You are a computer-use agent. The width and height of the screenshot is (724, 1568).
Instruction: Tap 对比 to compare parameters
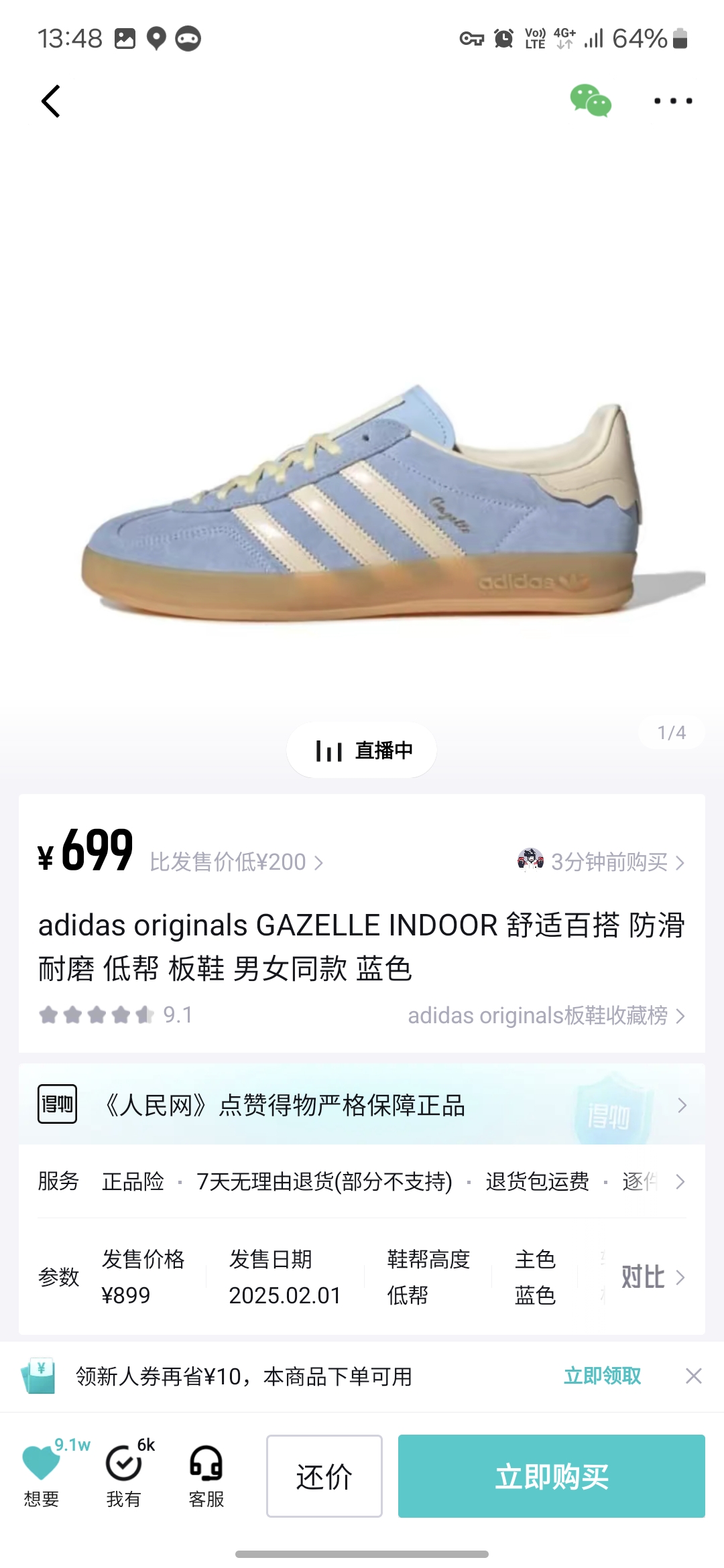click(652, 1277)
